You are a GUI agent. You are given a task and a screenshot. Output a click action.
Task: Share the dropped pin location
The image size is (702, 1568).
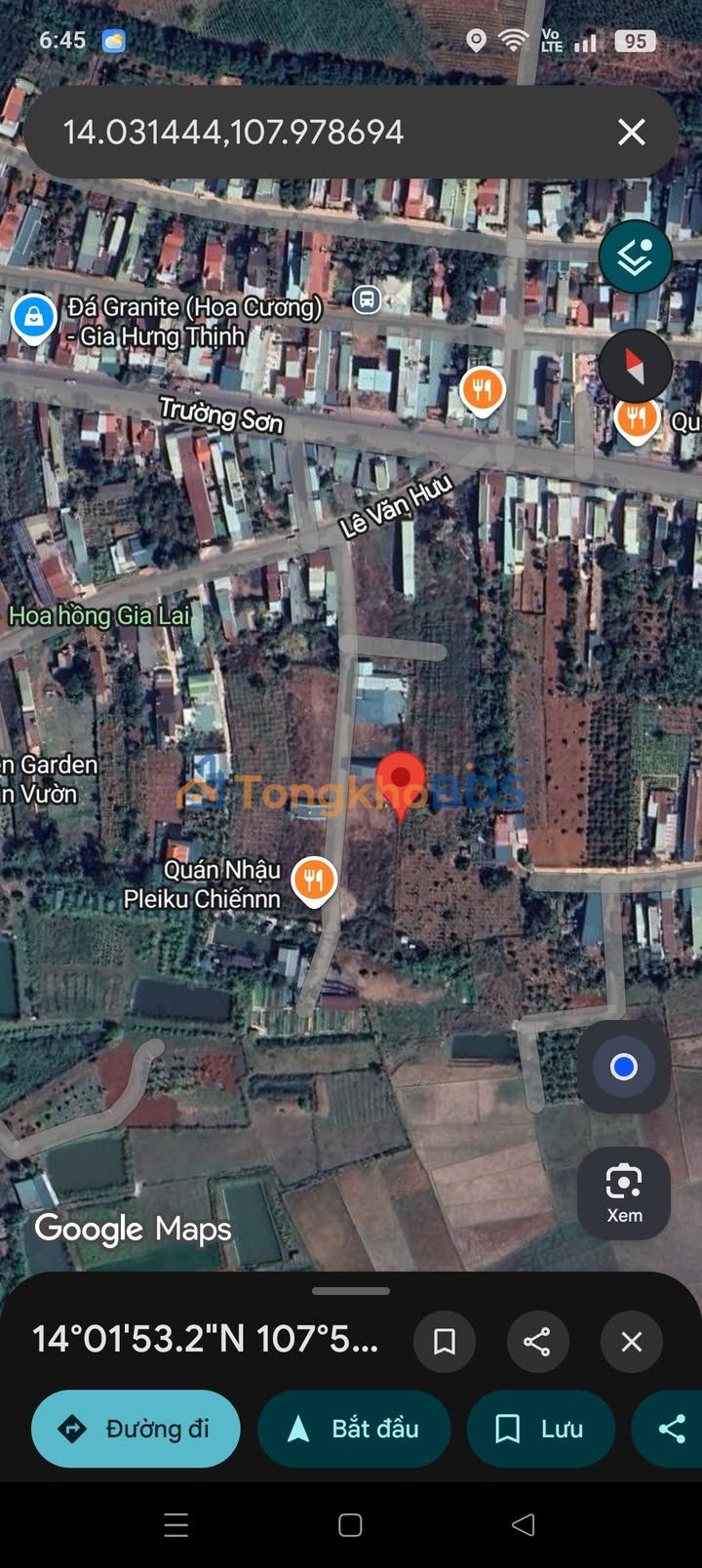coord(537,1342)
